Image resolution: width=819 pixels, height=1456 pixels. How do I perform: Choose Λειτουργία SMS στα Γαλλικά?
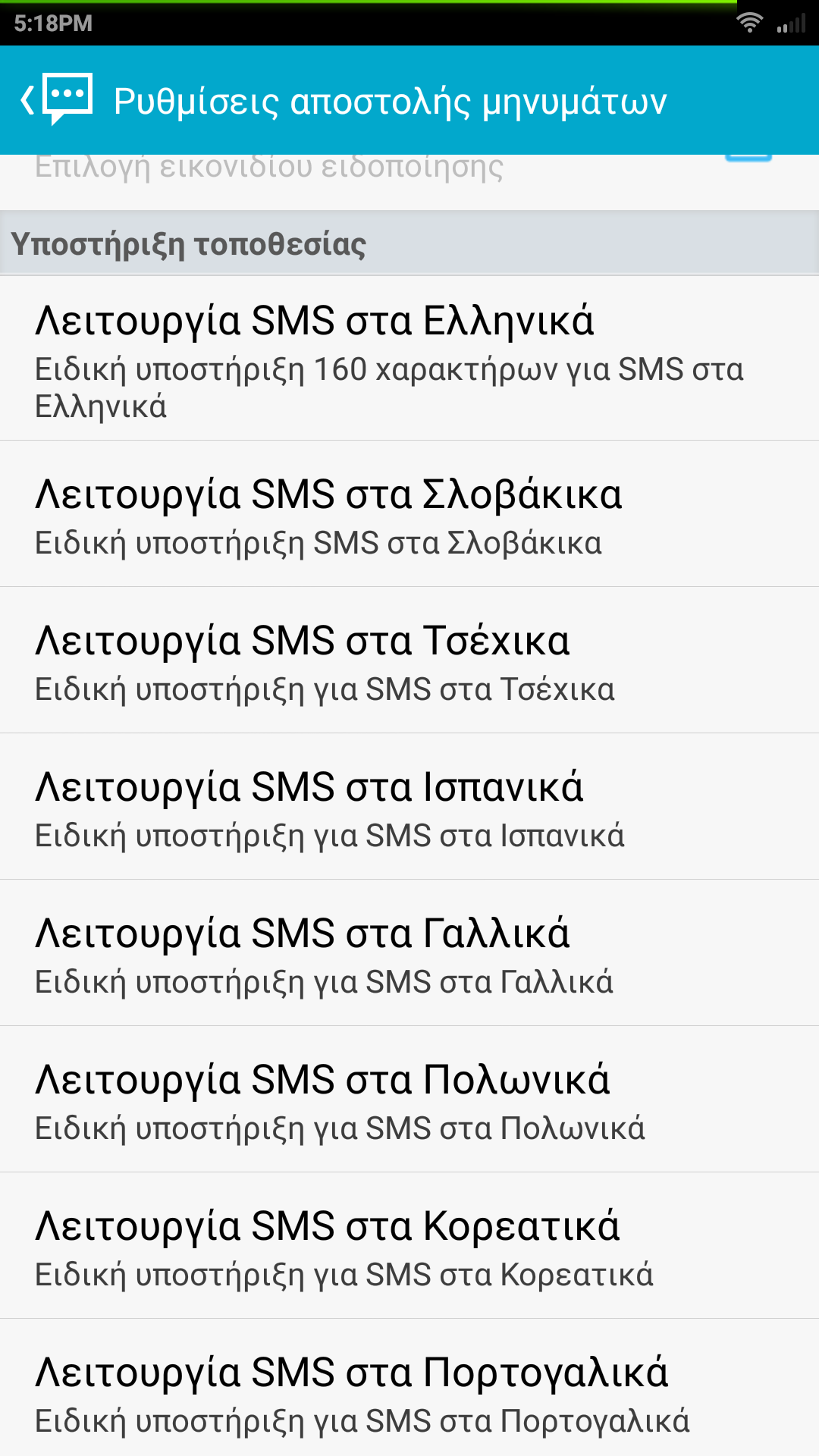409,953
